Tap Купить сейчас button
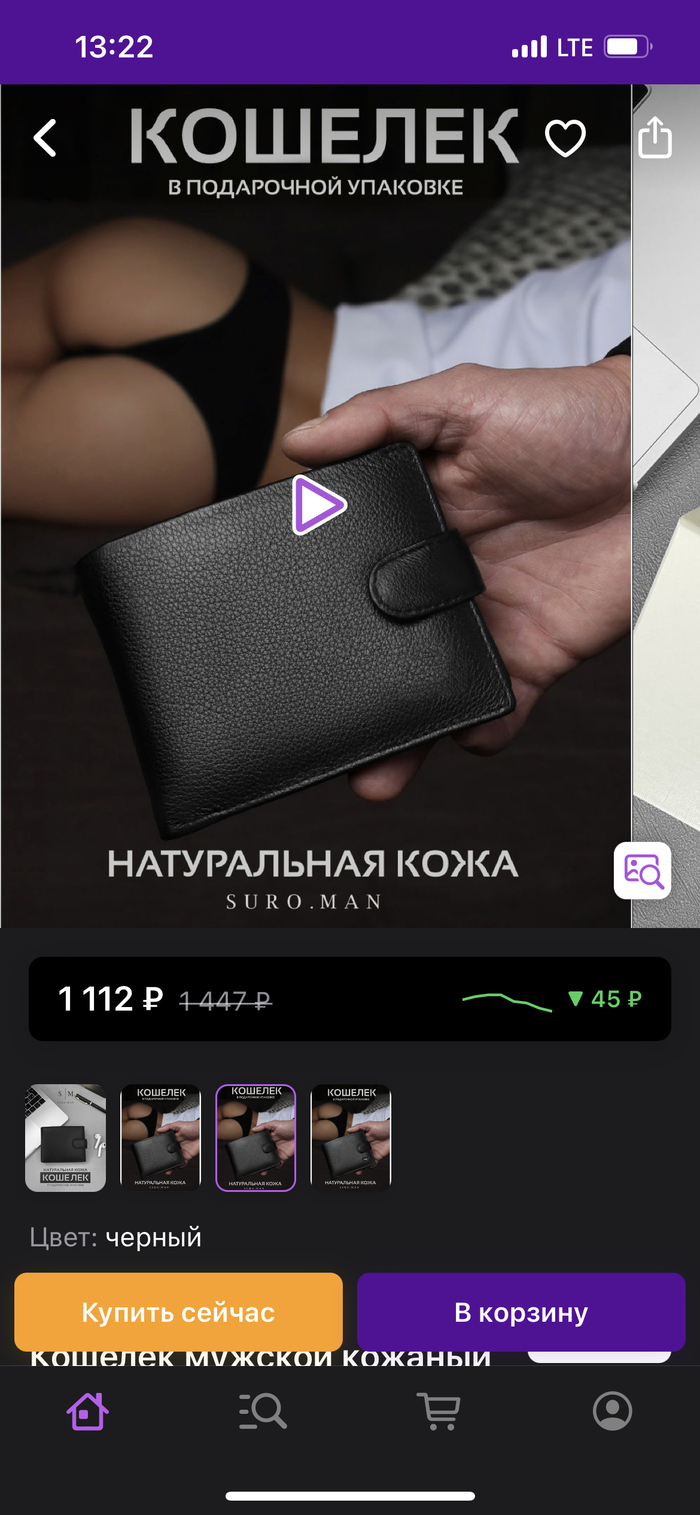700x1515 pixels. pyautogui.click(x=178, y=1312)
